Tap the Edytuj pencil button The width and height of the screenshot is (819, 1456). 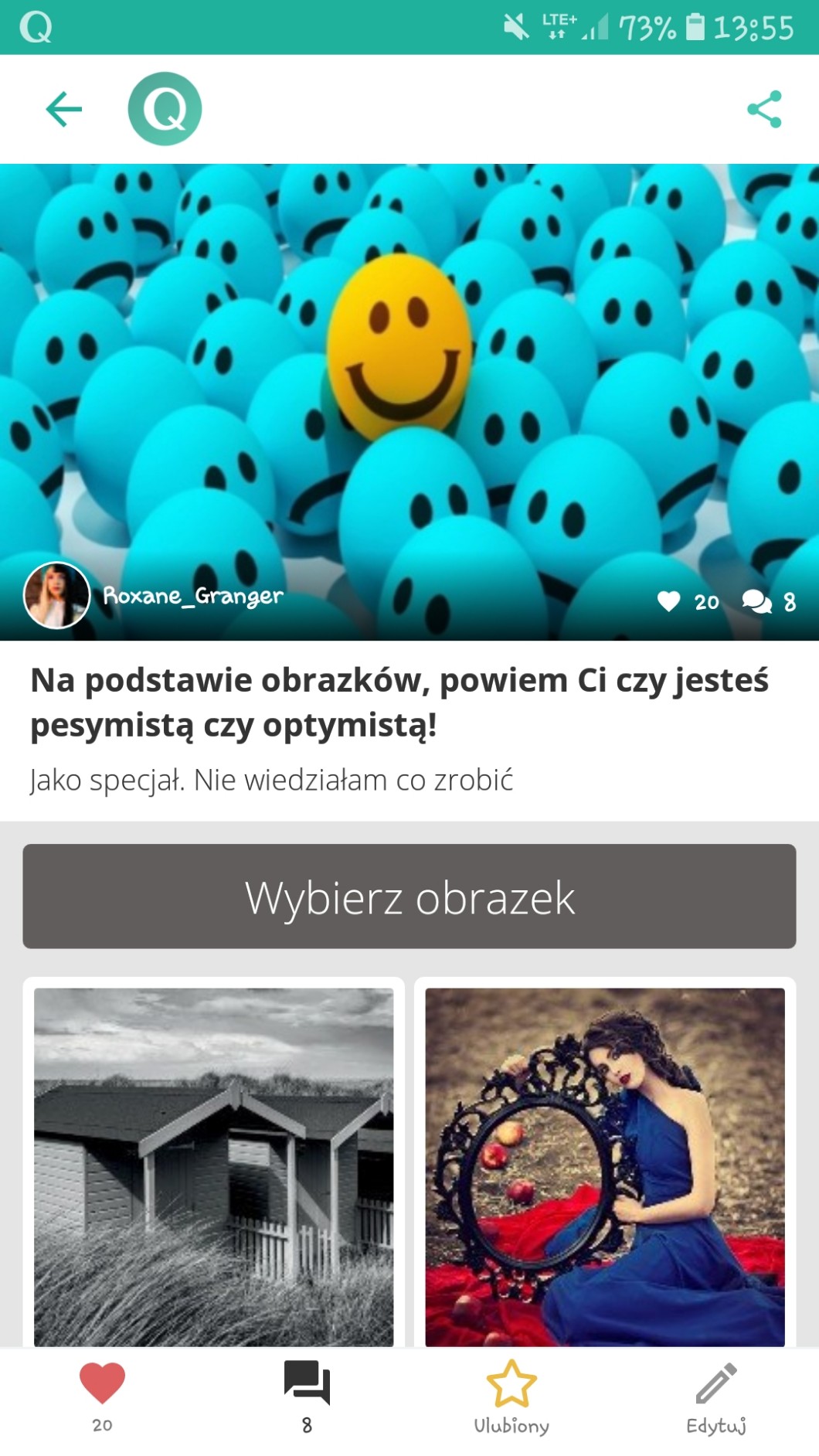point(715,1396)
